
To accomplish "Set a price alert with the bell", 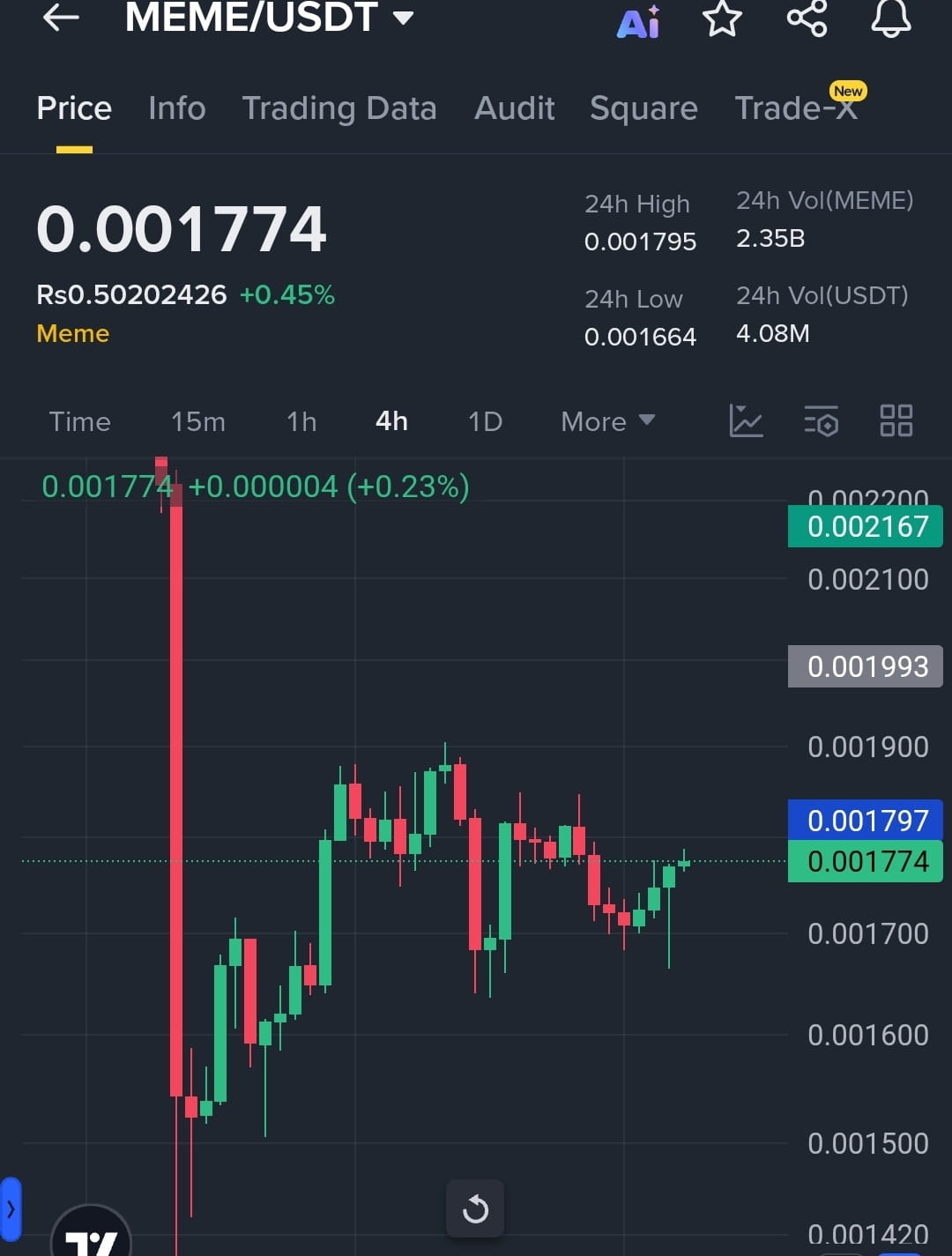I will point(891,19).
